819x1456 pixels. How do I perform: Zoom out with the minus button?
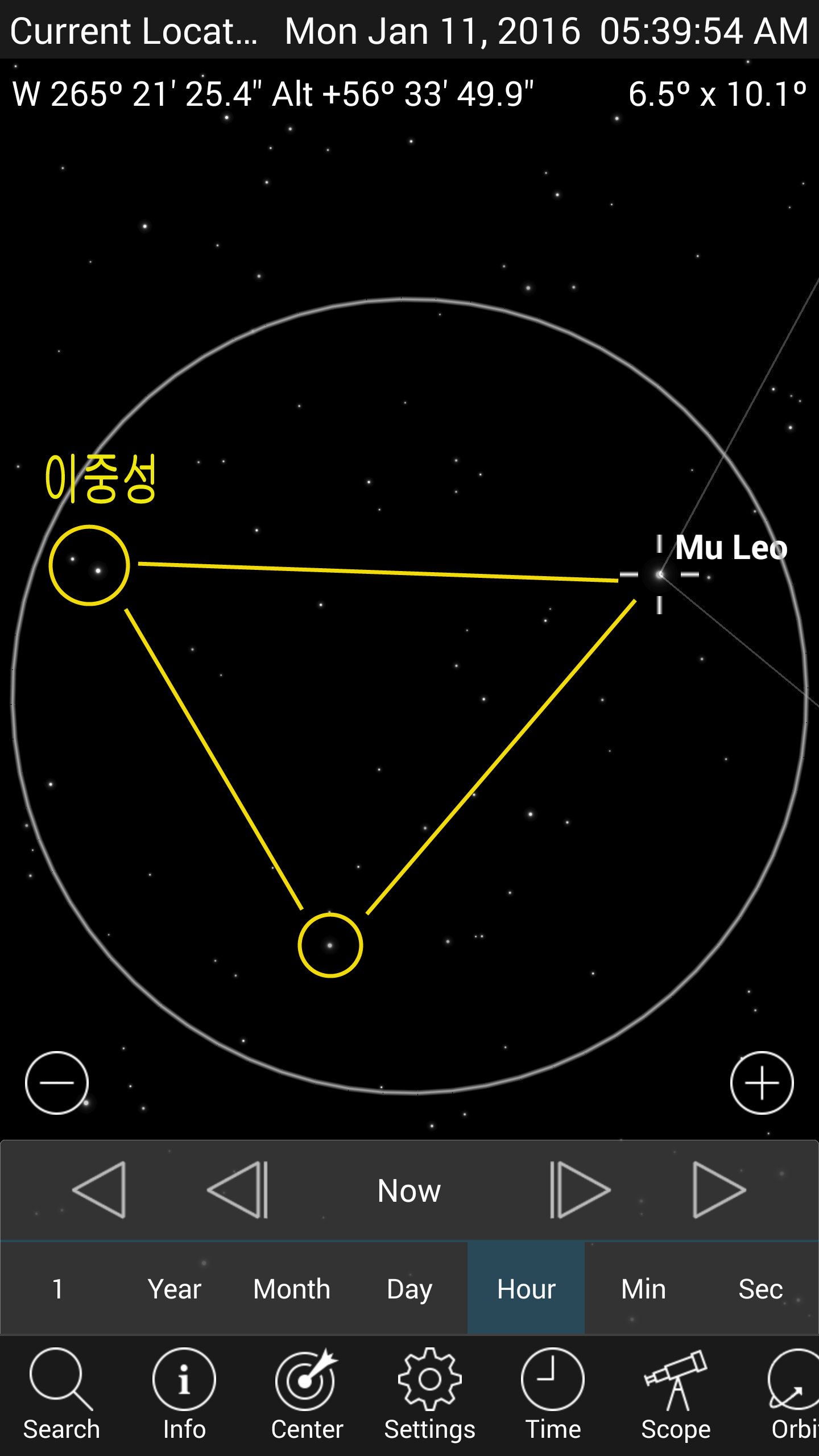pyautogui.click(x=57, y=1082)
